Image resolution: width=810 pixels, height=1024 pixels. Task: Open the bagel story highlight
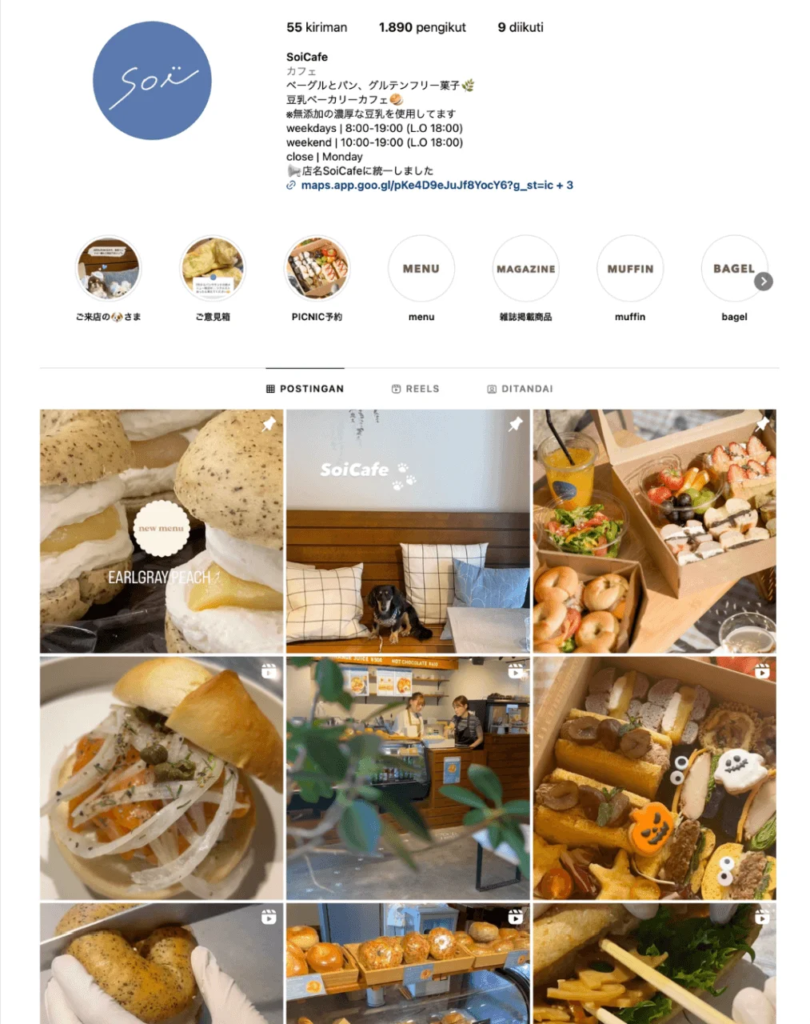pos(733,268)
